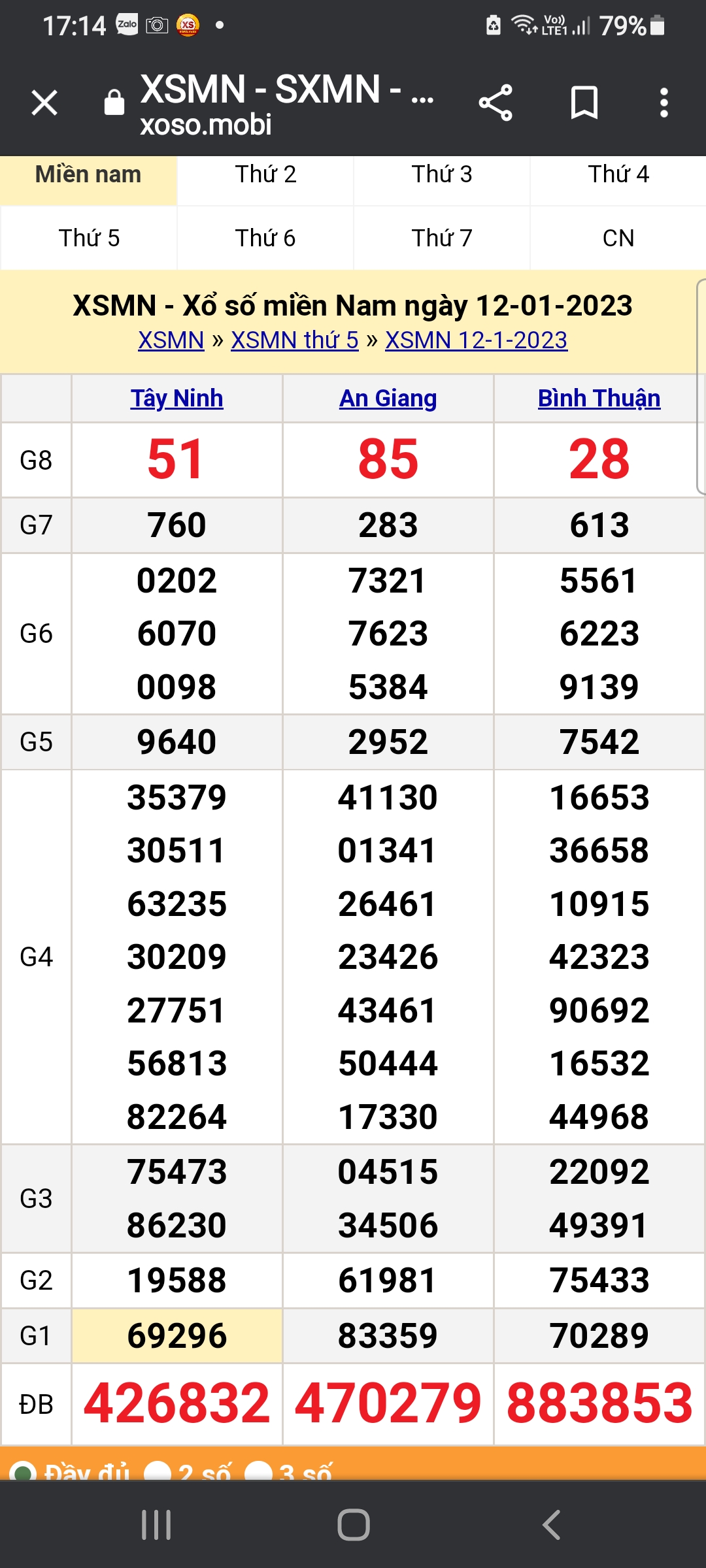Image resolution: width=706 pixels, height=1568 pixels.
Task: Open An Giang province results
Action: pyautogui.click(x=388, y=399)
